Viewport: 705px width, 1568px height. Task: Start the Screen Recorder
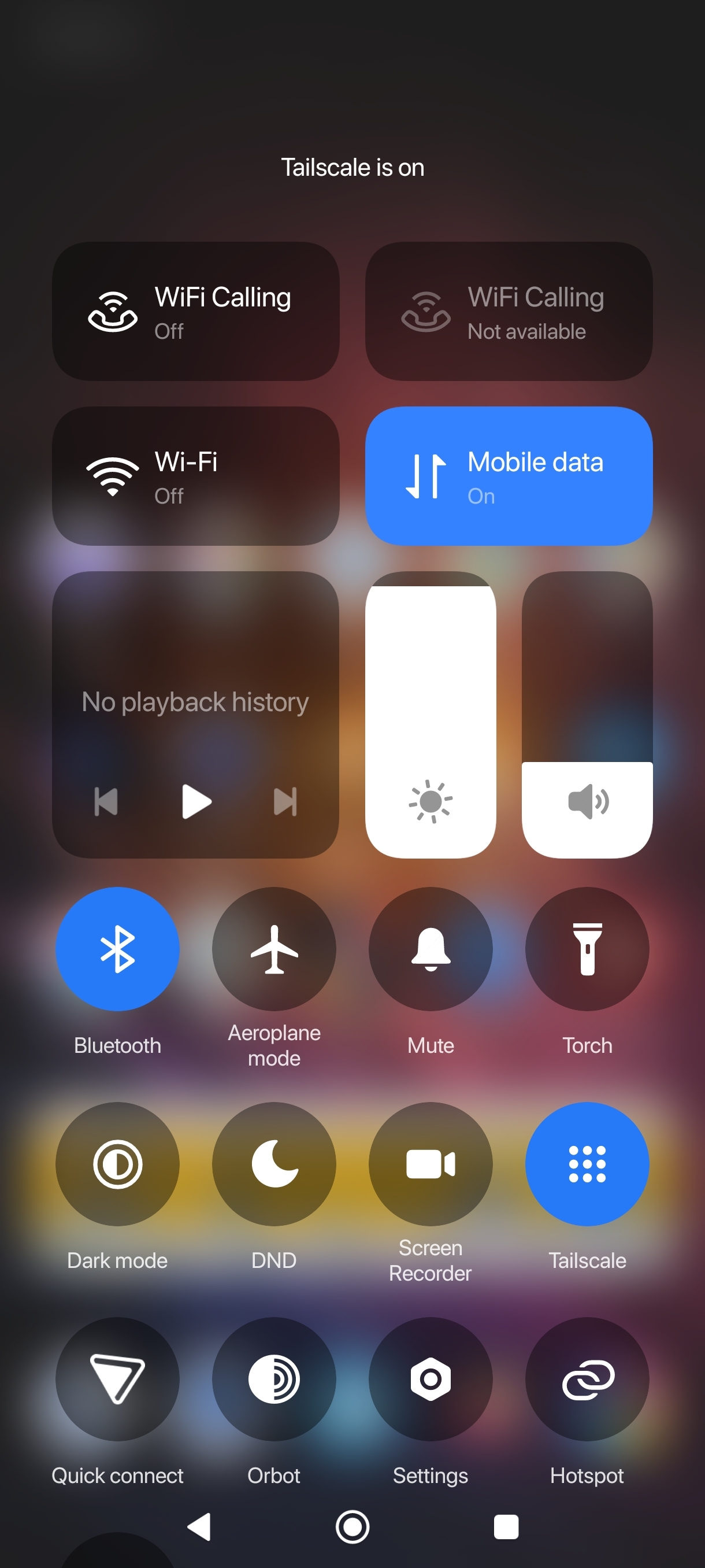(430, 1164)
